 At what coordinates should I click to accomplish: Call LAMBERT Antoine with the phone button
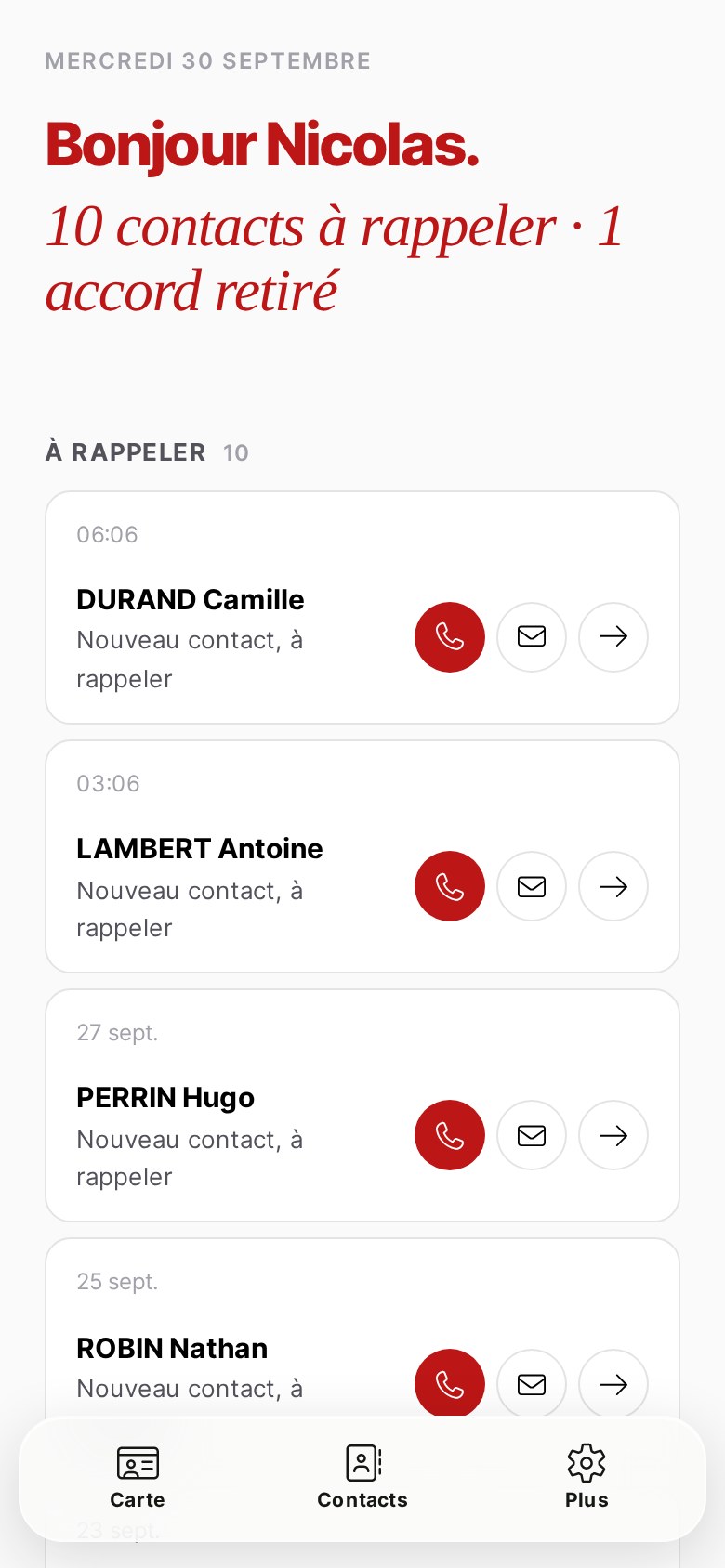450,886
